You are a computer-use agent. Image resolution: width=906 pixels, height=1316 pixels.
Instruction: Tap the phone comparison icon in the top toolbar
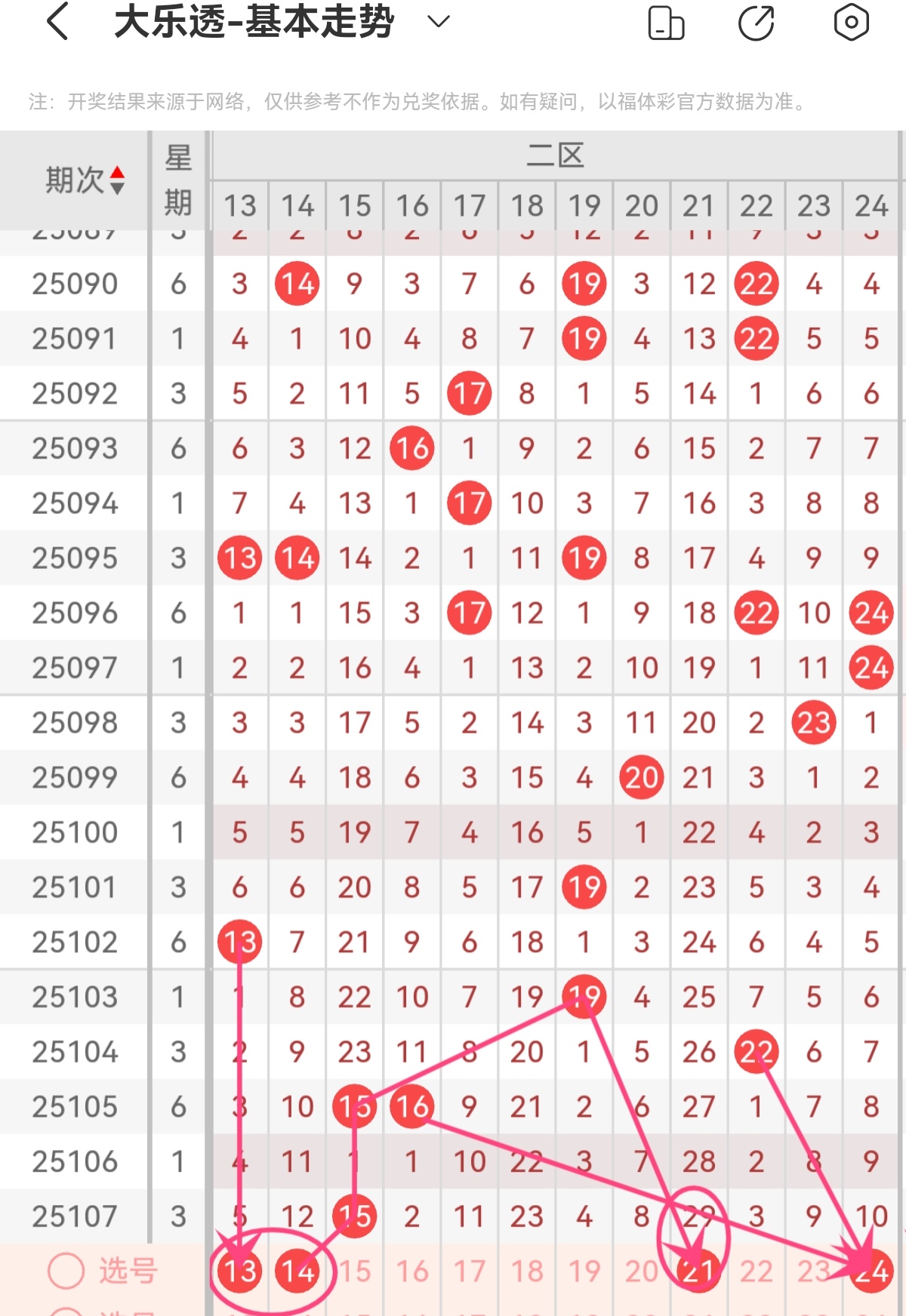click(667, 21)
